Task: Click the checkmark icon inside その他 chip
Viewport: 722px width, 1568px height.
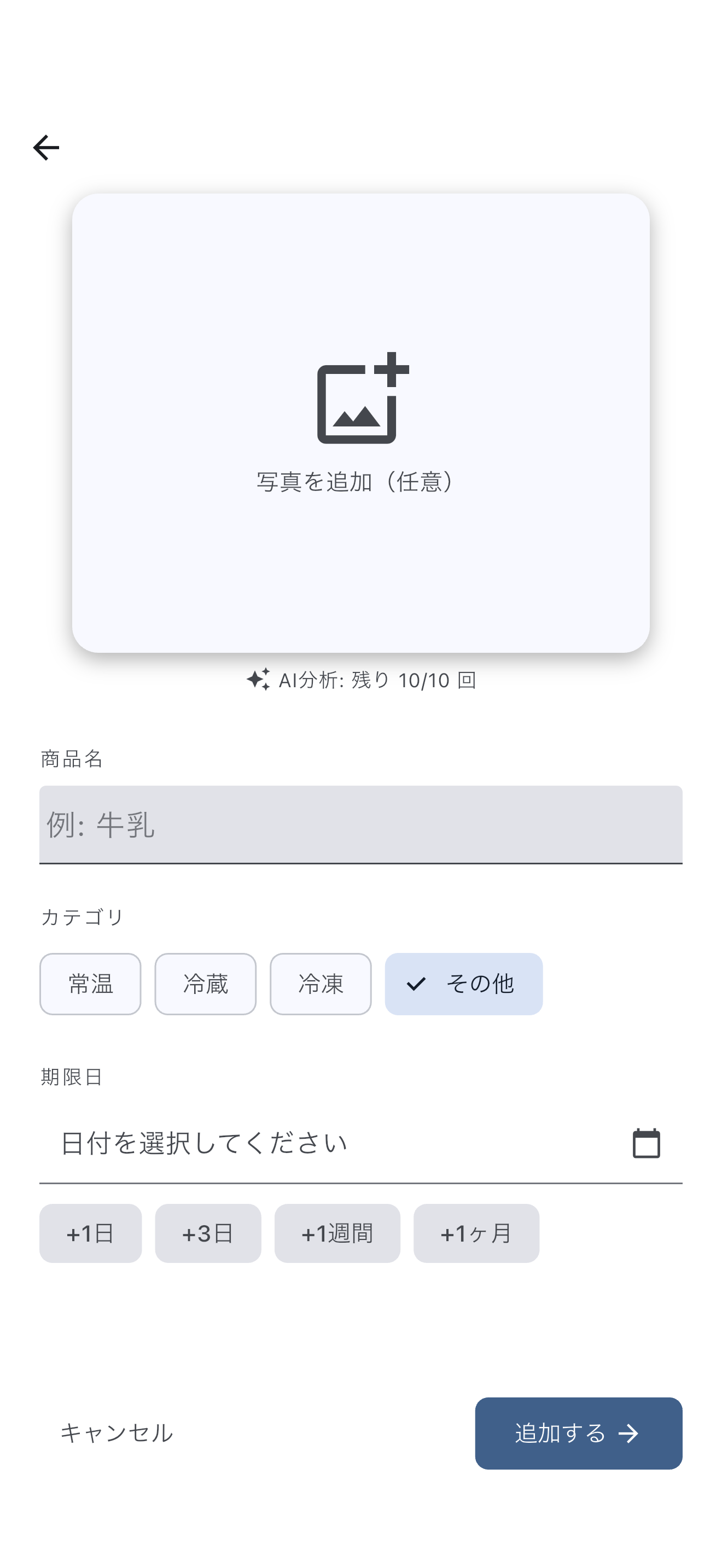Action: [x=416, y=983]
